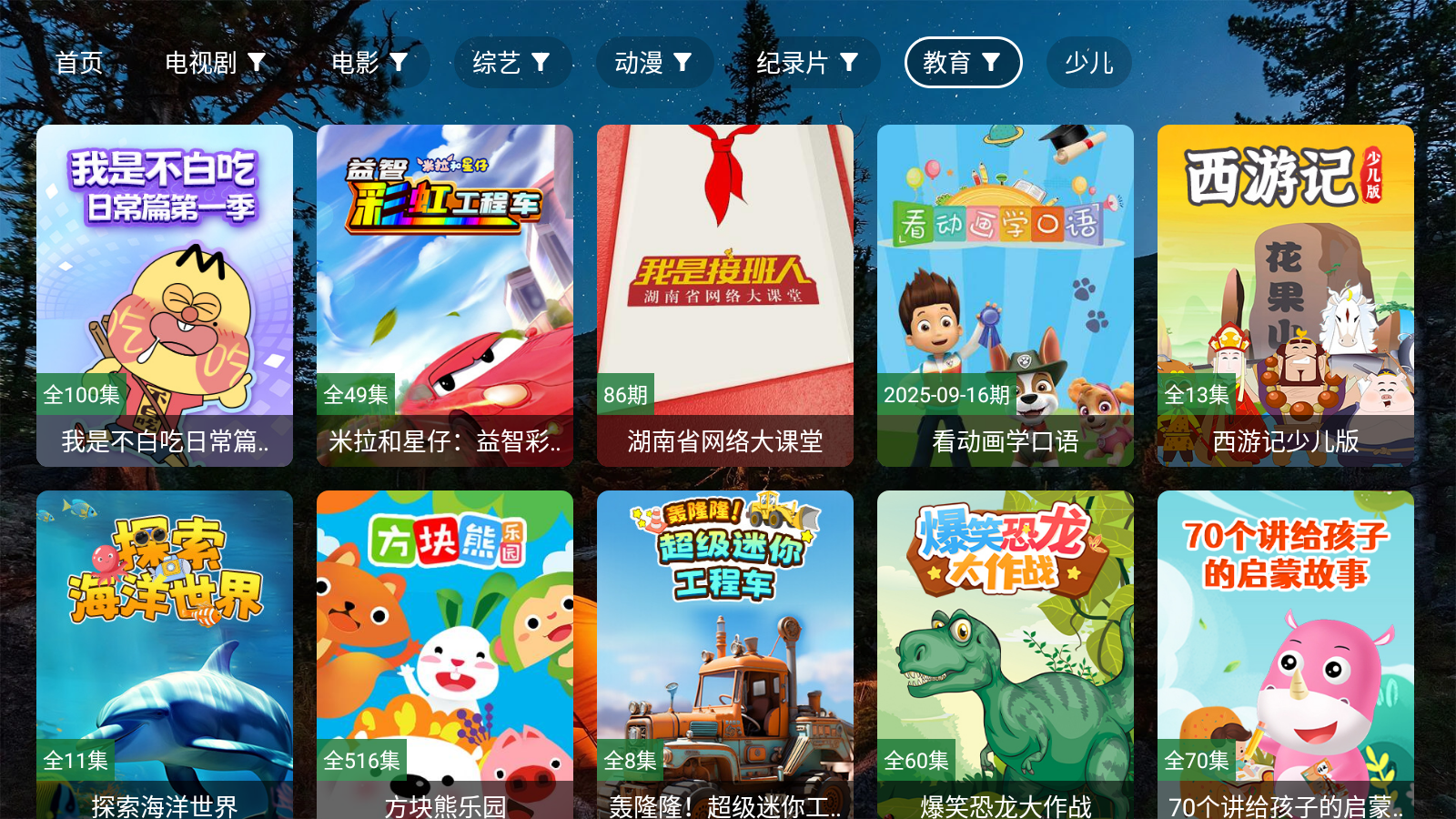
Task: Open 看动画学口语 card
Action: coord(1006,296)
